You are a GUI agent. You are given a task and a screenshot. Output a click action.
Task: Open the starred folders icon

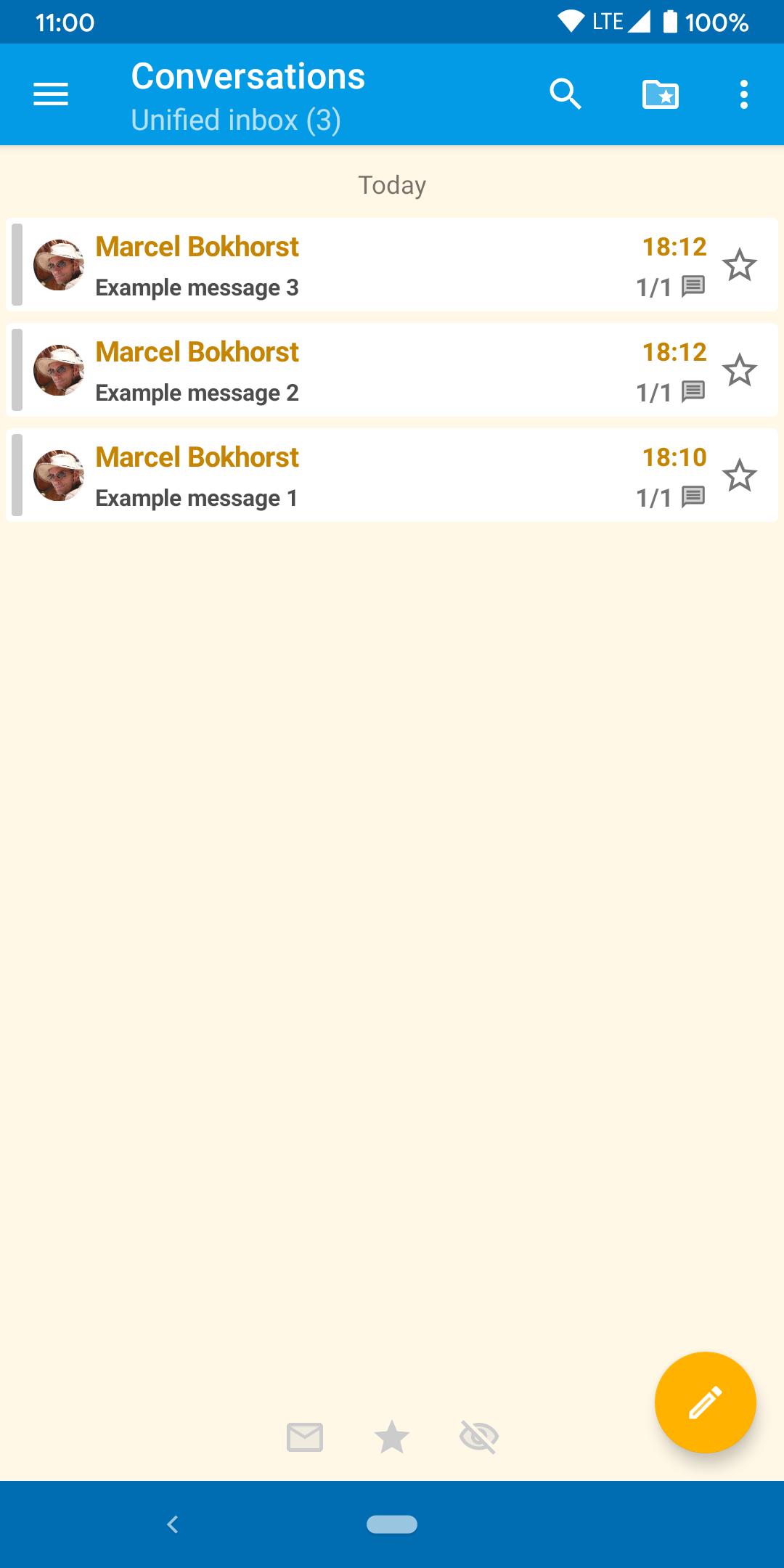pos(661,94)
